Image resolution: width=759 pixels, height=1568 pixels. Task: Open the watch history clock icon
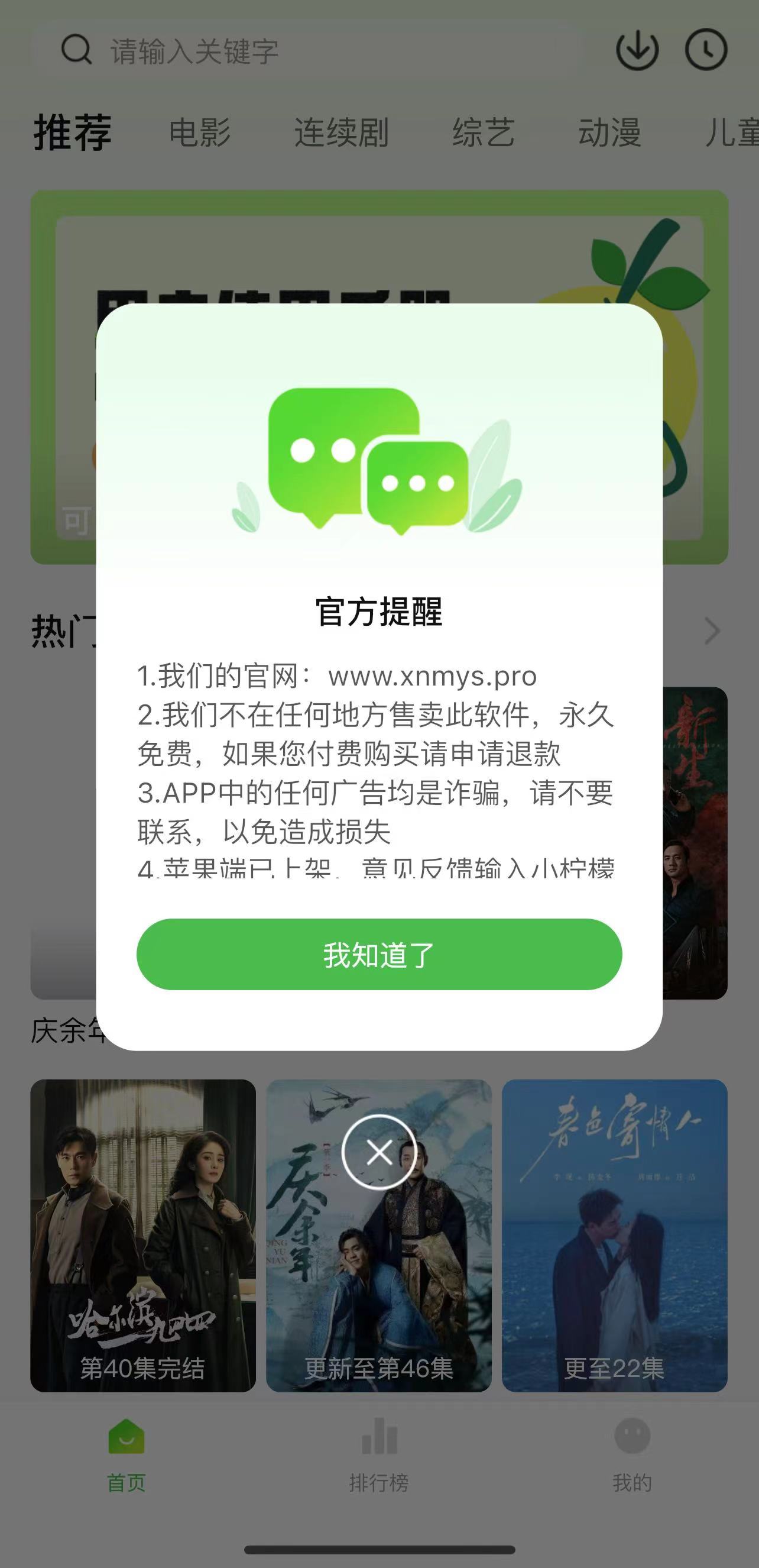pos(705,50)
